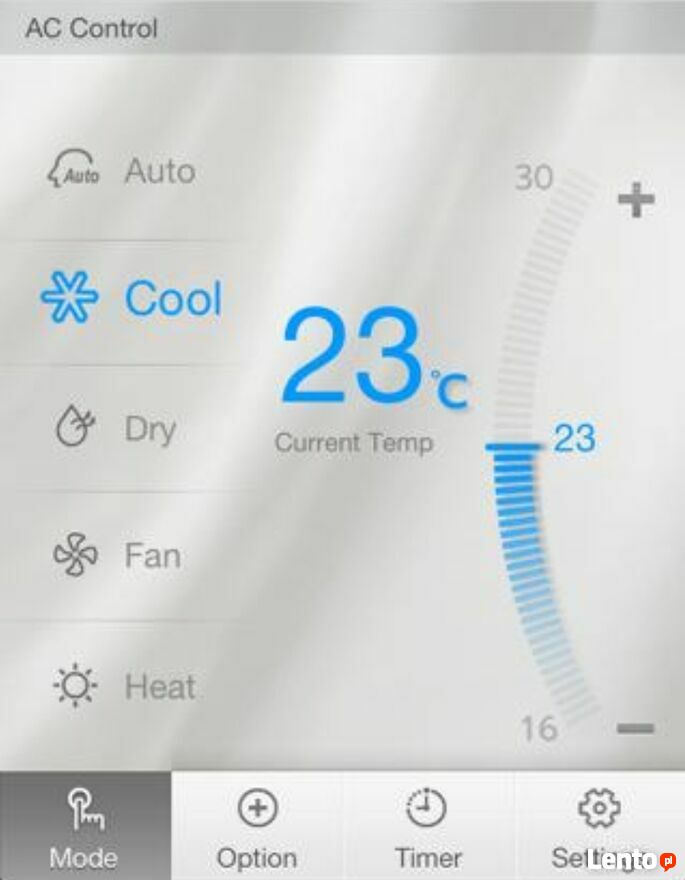Select Auto mode
Viewport: 685px width, 880px height.
[122, 172]
